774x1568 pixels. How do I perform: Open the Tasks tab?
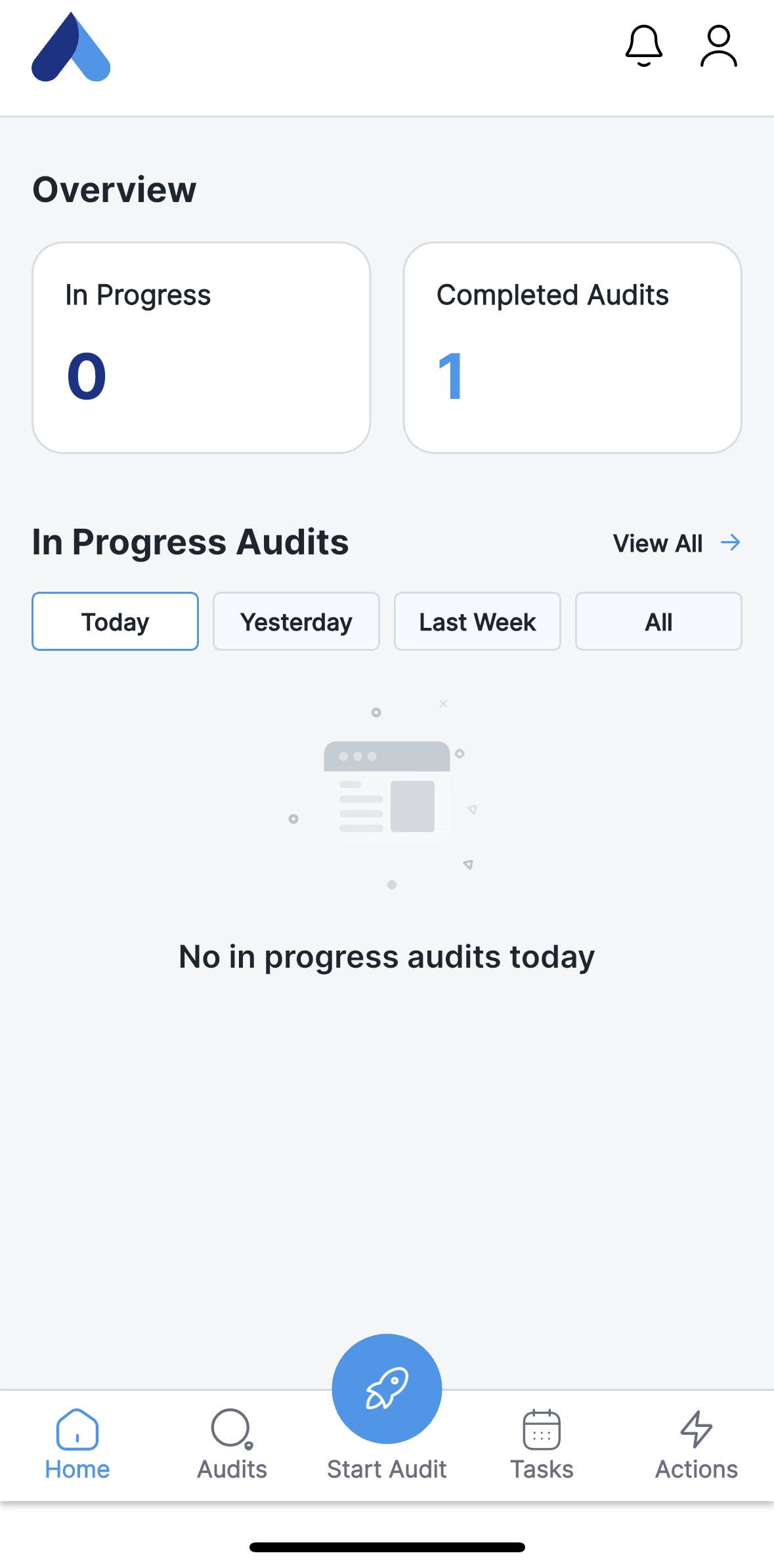tap(542, 1445)
